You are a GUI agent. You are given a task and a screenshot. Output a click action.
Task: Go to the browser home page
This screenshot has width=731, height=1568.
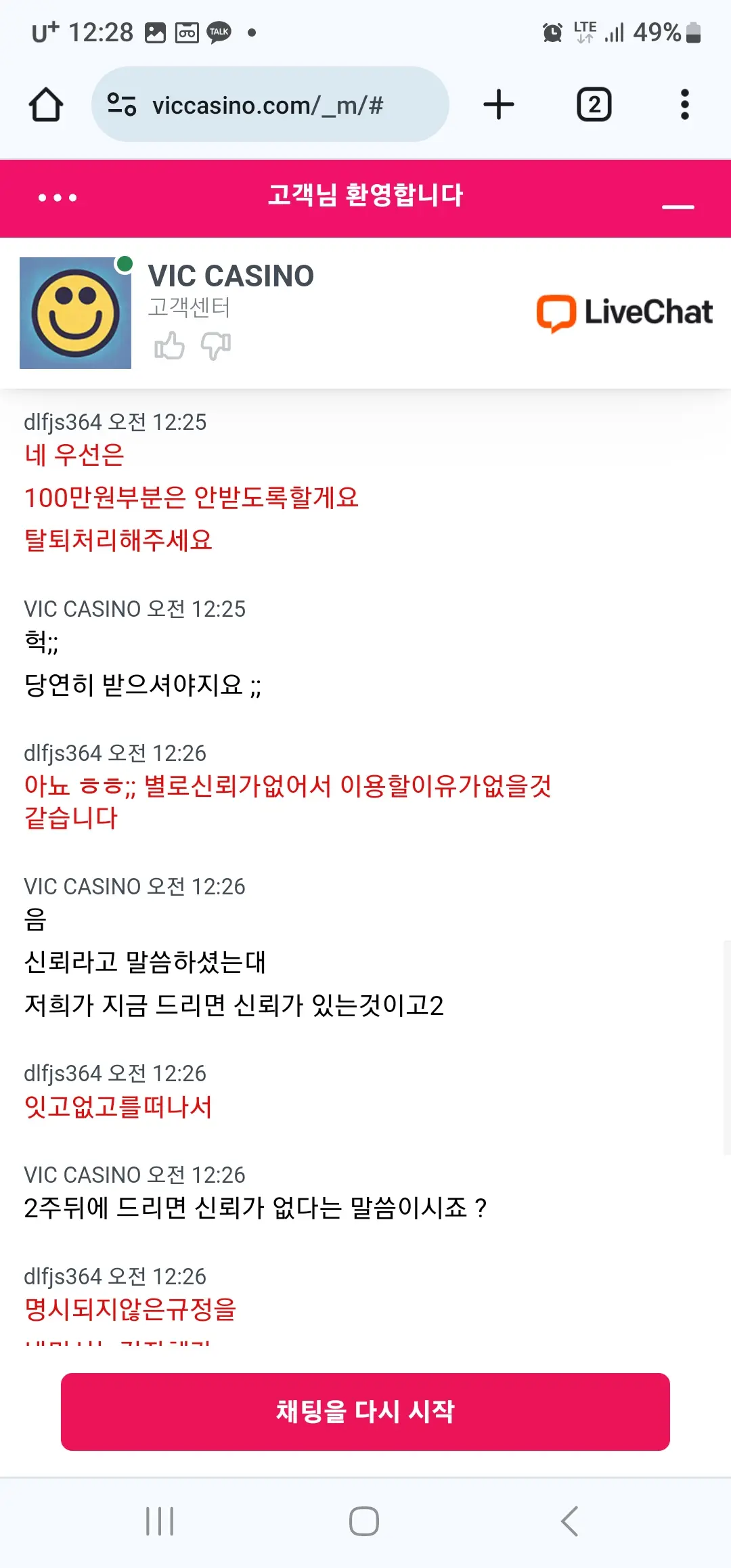[46, 105]
